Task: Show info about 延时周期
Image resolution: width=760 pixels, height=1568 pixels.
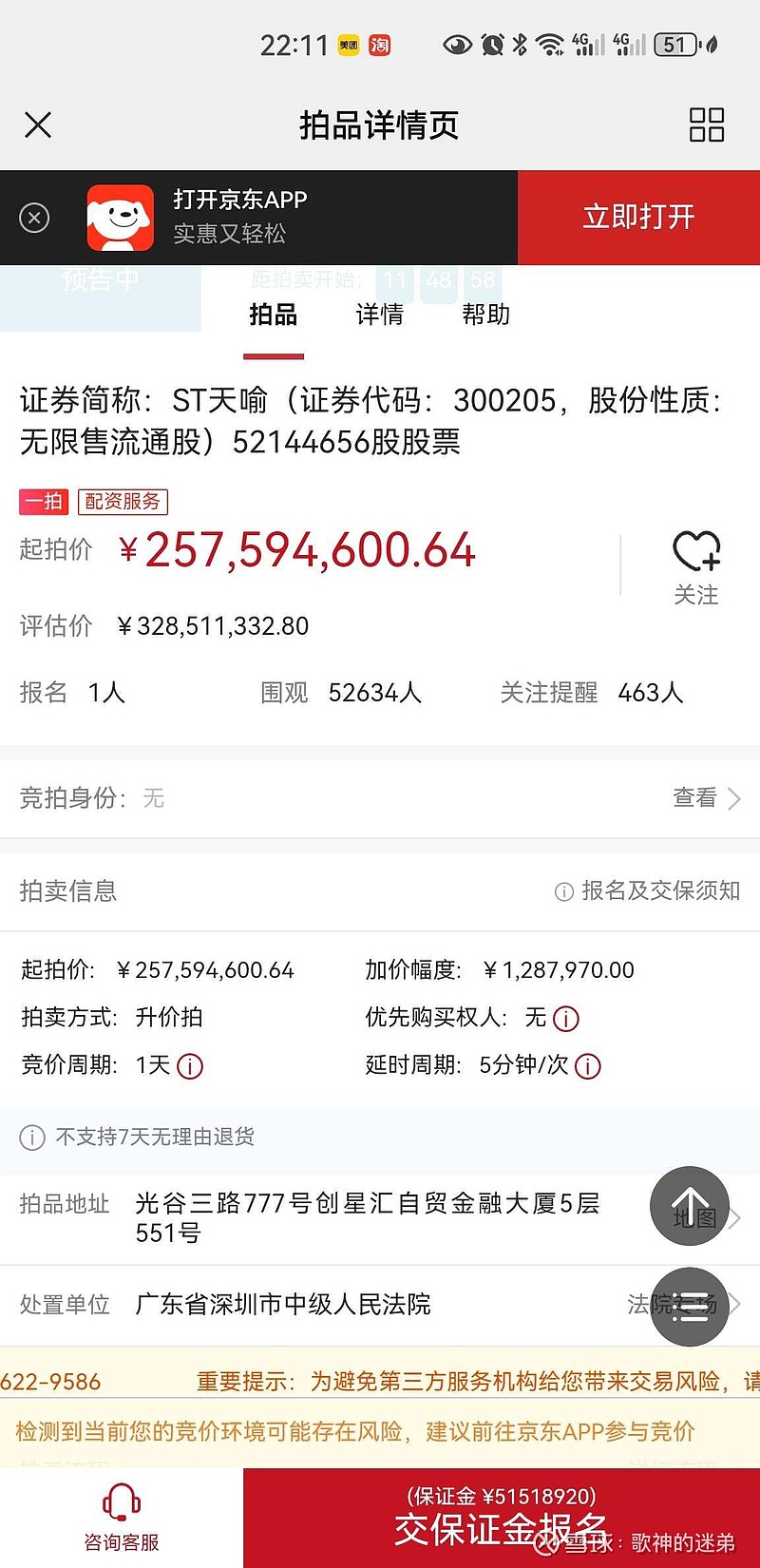Action: click(588, 1066)
